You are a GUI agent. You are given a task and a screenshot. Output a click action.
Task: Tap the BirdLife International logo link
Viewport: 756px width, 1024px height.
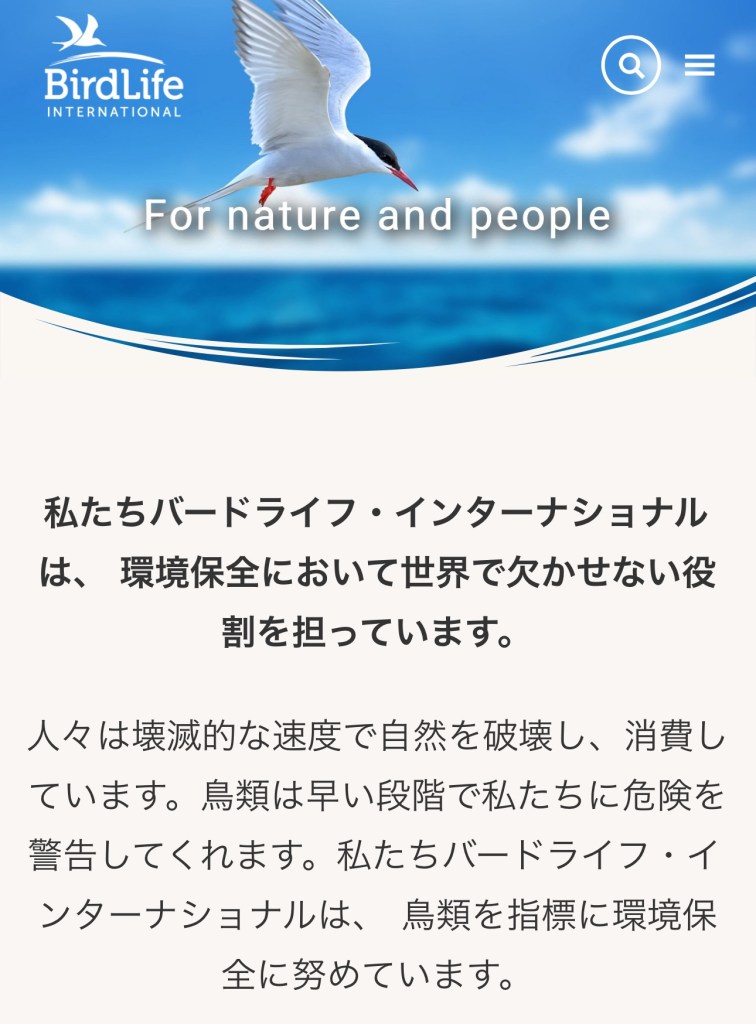click(x=113, y=67)
